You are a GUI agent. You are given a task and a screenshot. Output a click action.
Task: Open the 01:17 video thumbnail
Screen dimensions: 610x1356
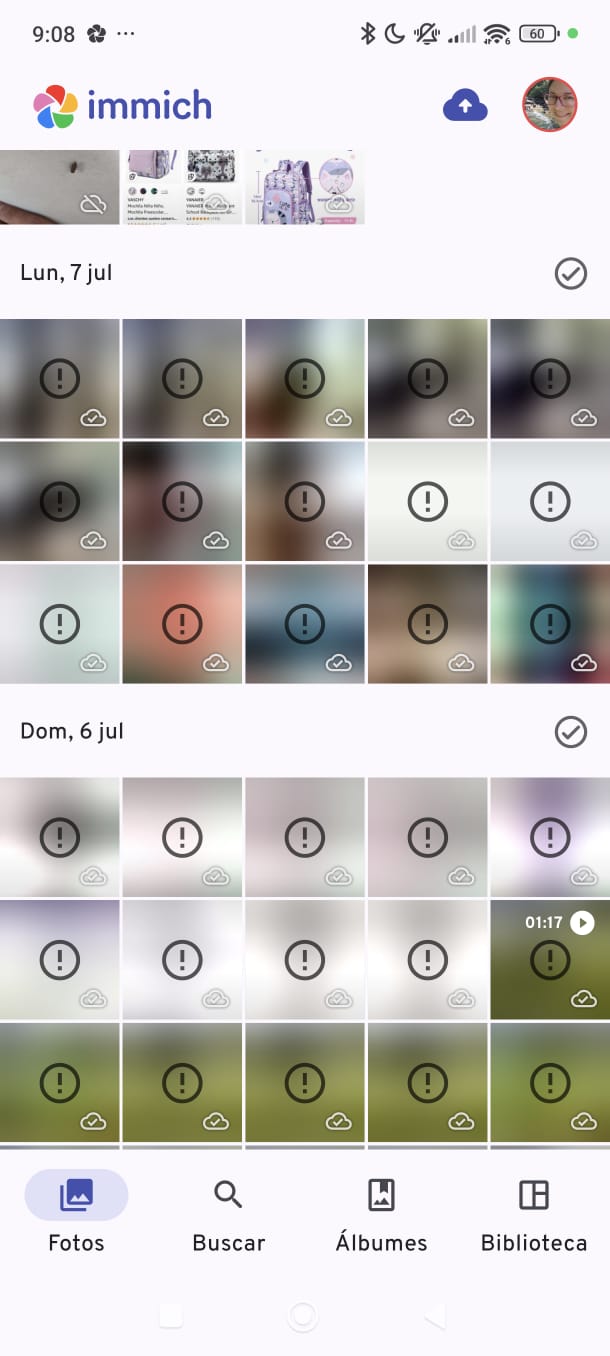click(549, 959)
